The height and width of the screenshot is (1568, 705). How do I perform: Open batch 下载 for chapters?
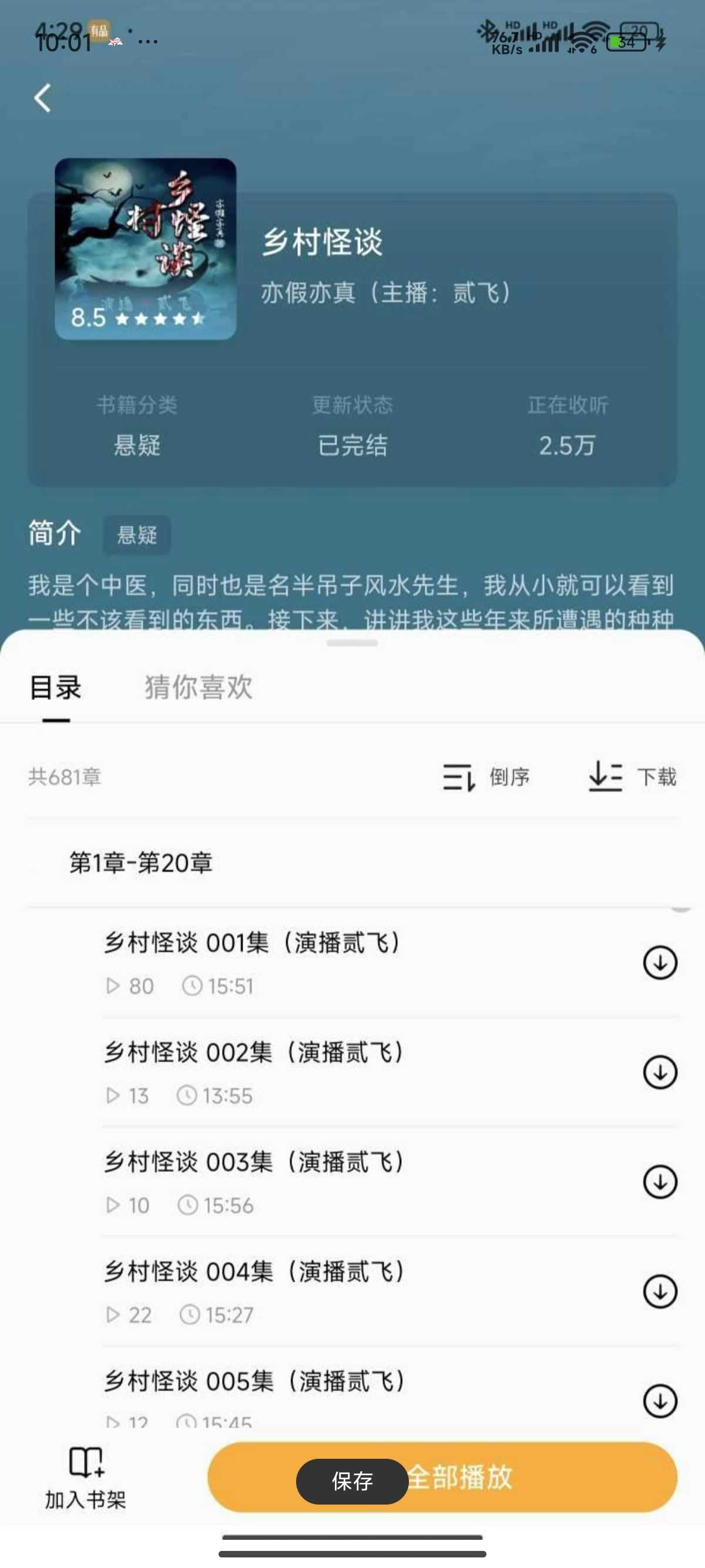coord(633,778)
